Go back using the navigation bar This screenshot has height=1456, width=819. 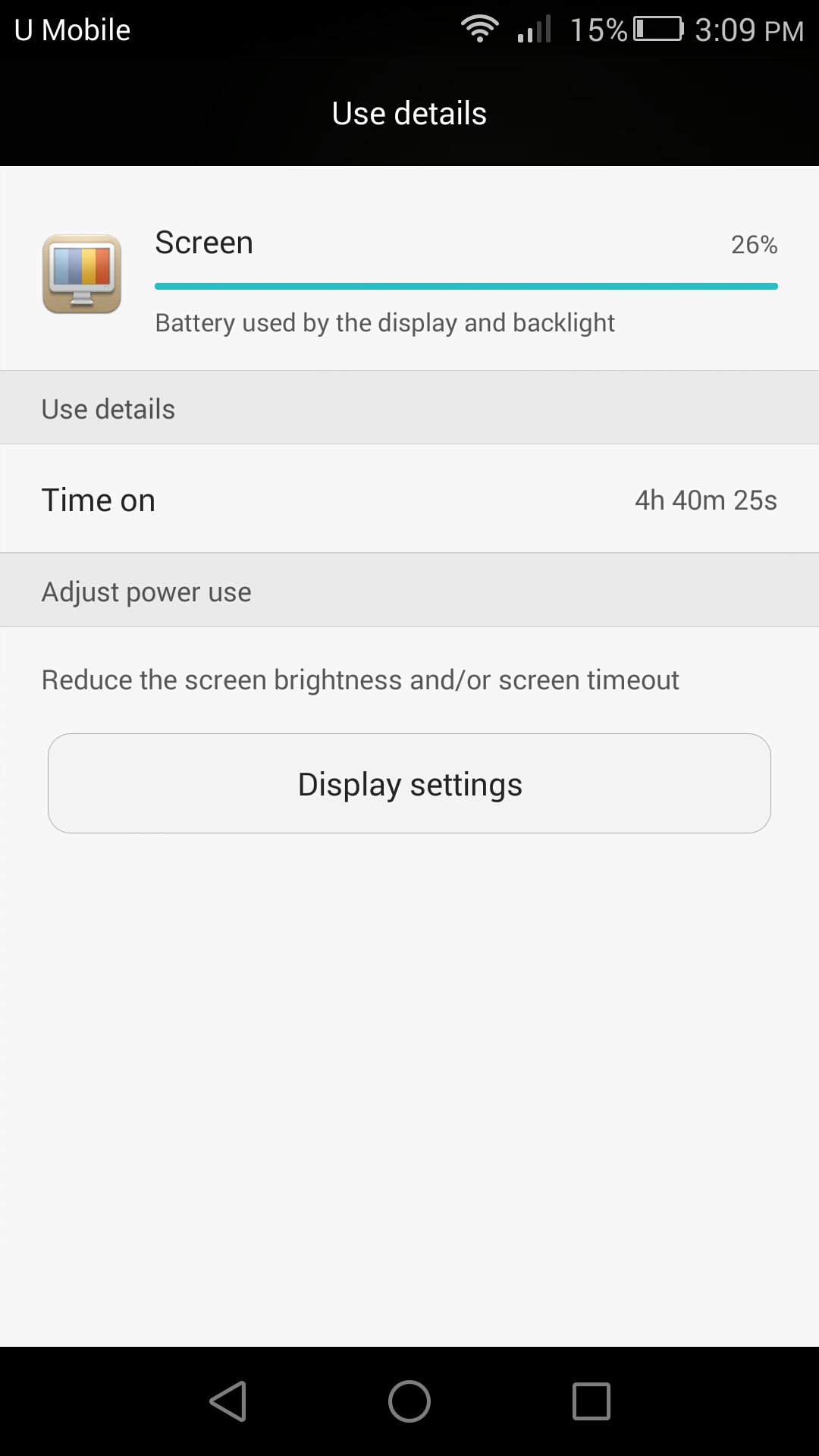coord(228,1401)
